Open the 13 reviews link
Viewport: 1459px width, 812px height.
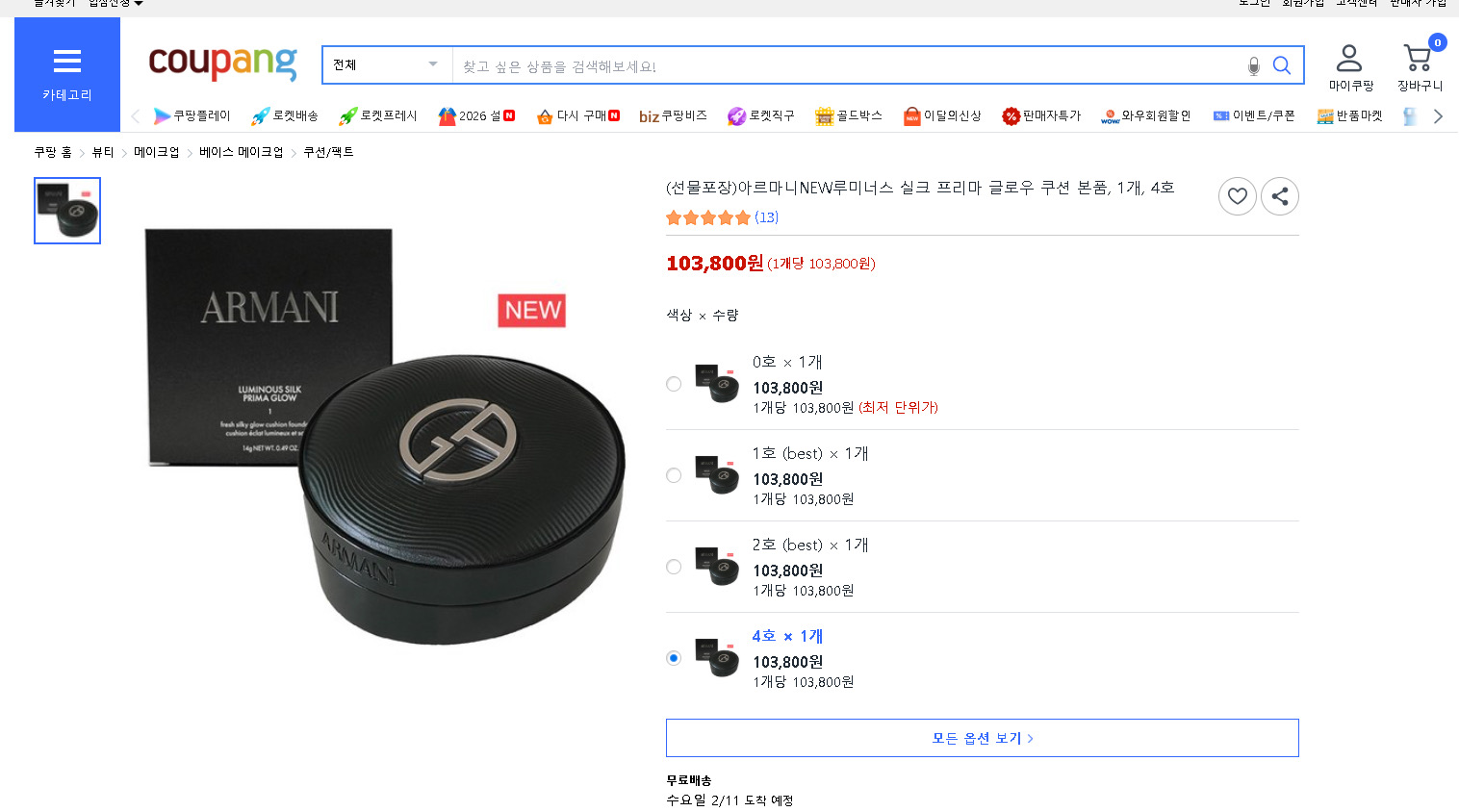pyautogui.click(x=766, y=217)
